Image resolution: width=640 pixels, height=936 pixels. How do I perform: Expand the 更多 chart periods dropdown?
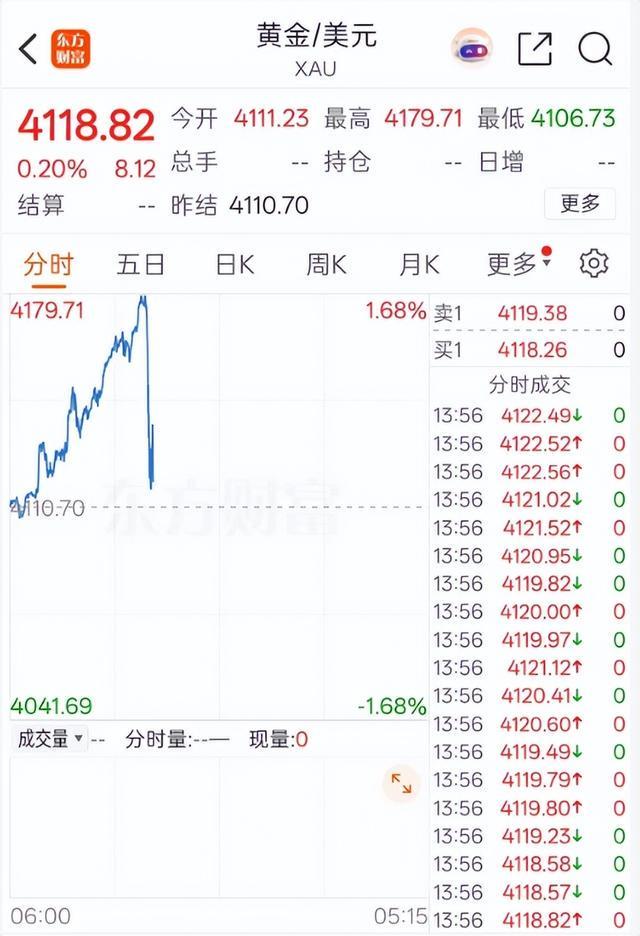pos(518,264)
